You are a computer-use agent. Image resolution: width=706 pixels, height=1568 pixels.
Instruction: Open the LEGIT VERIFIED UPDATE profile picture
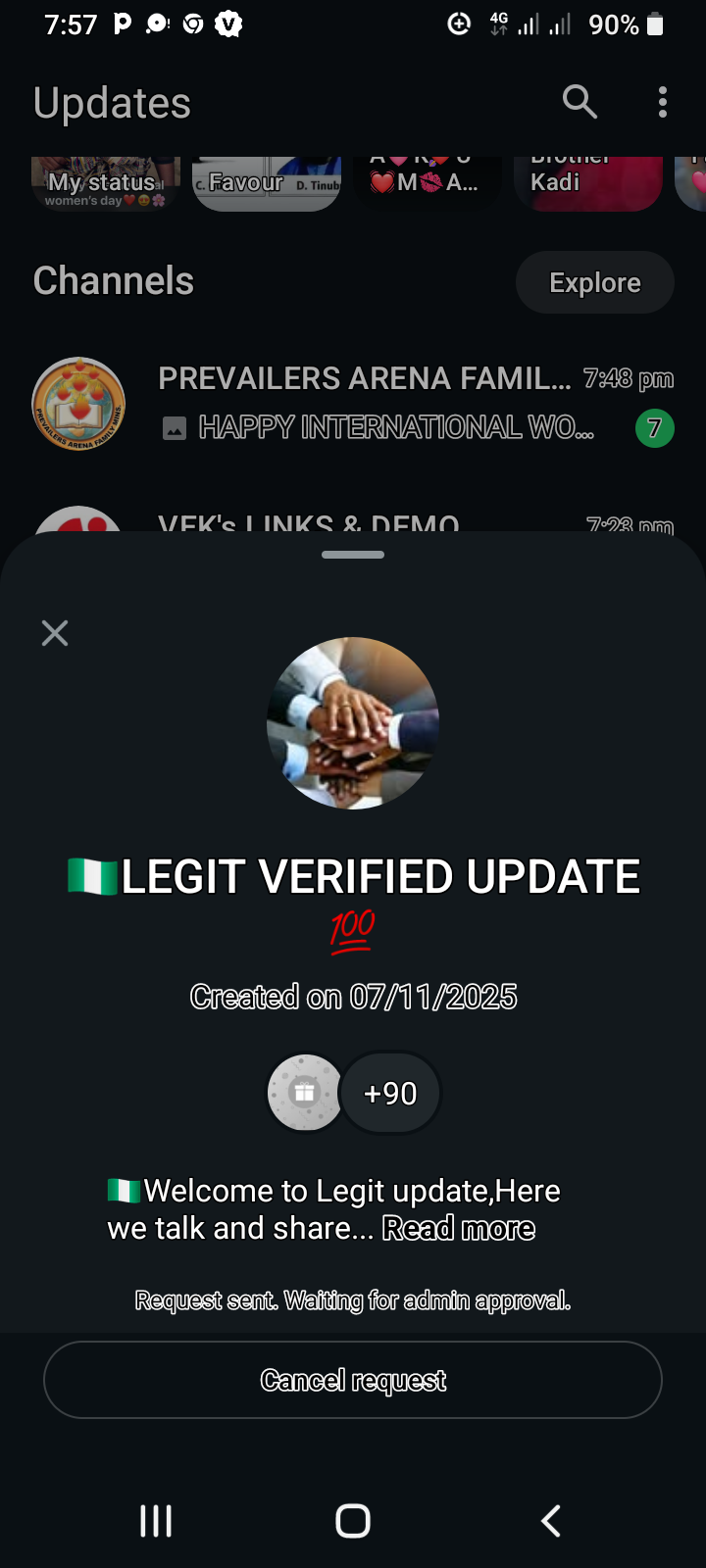coord(353,723)
